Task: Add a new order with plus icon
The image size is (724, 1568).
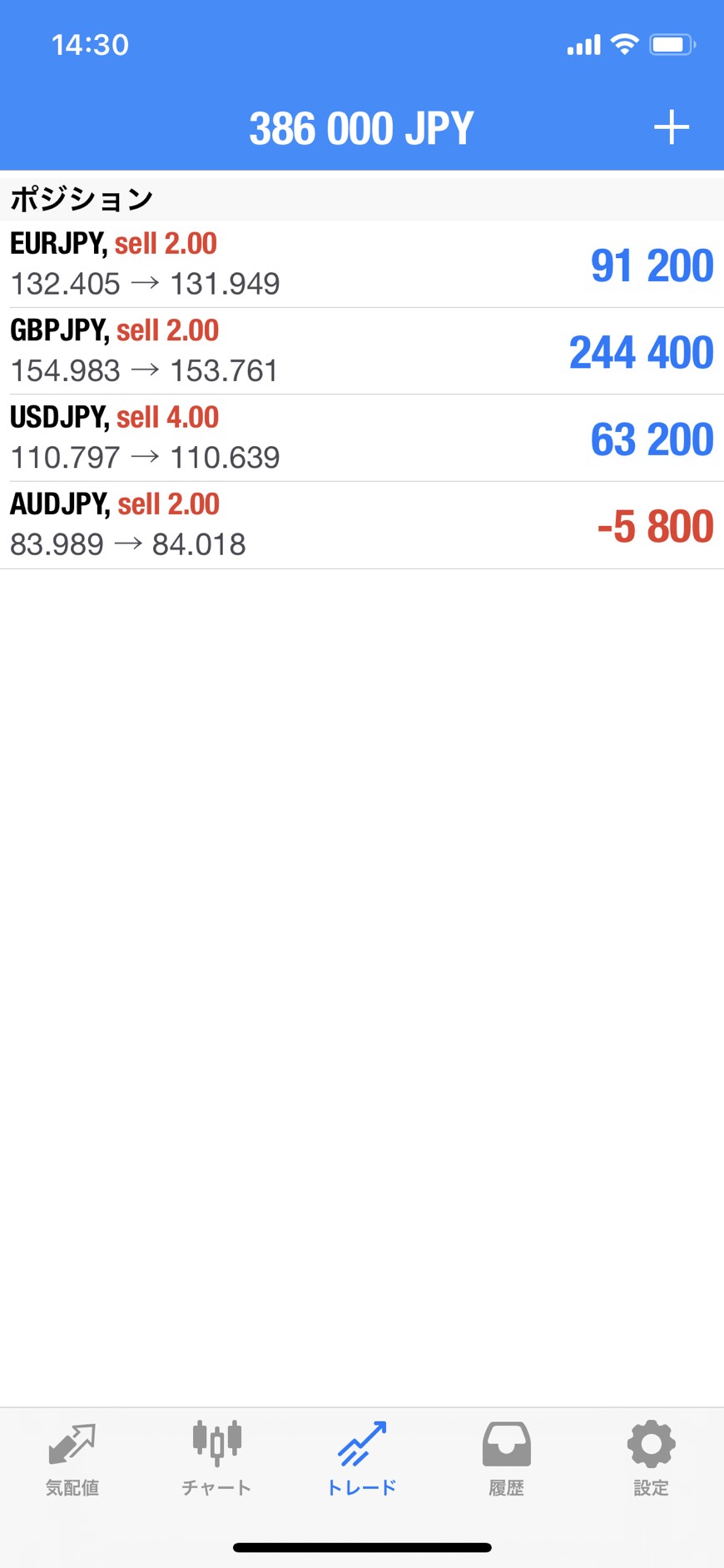Action: click(671, 128)
